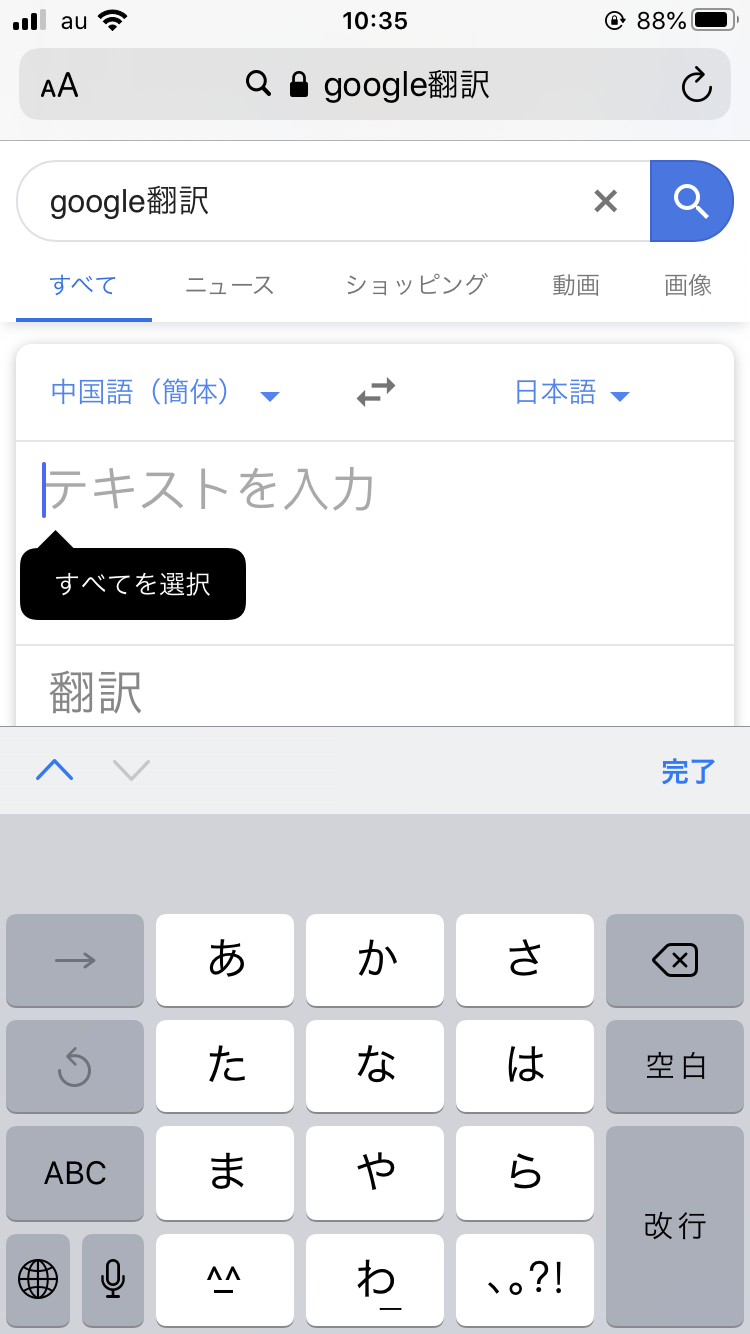Image resolution: width=750 pixels, height=1334 pixels.
Task: Tap the 改行 return key
Action: coord(675,1225)
